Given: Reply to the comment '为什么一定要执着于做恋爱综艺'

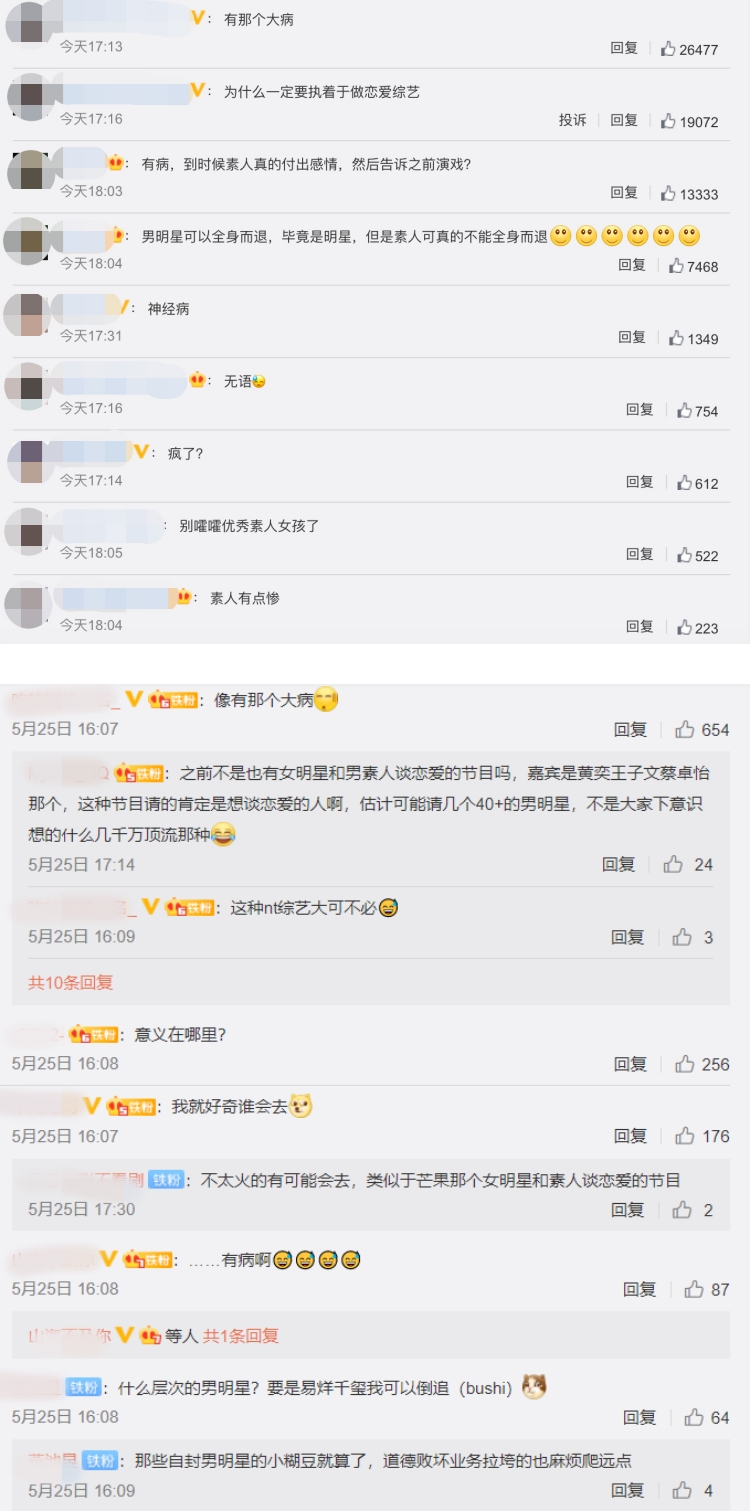Looking at the screenshot, I should pos(624,120).
